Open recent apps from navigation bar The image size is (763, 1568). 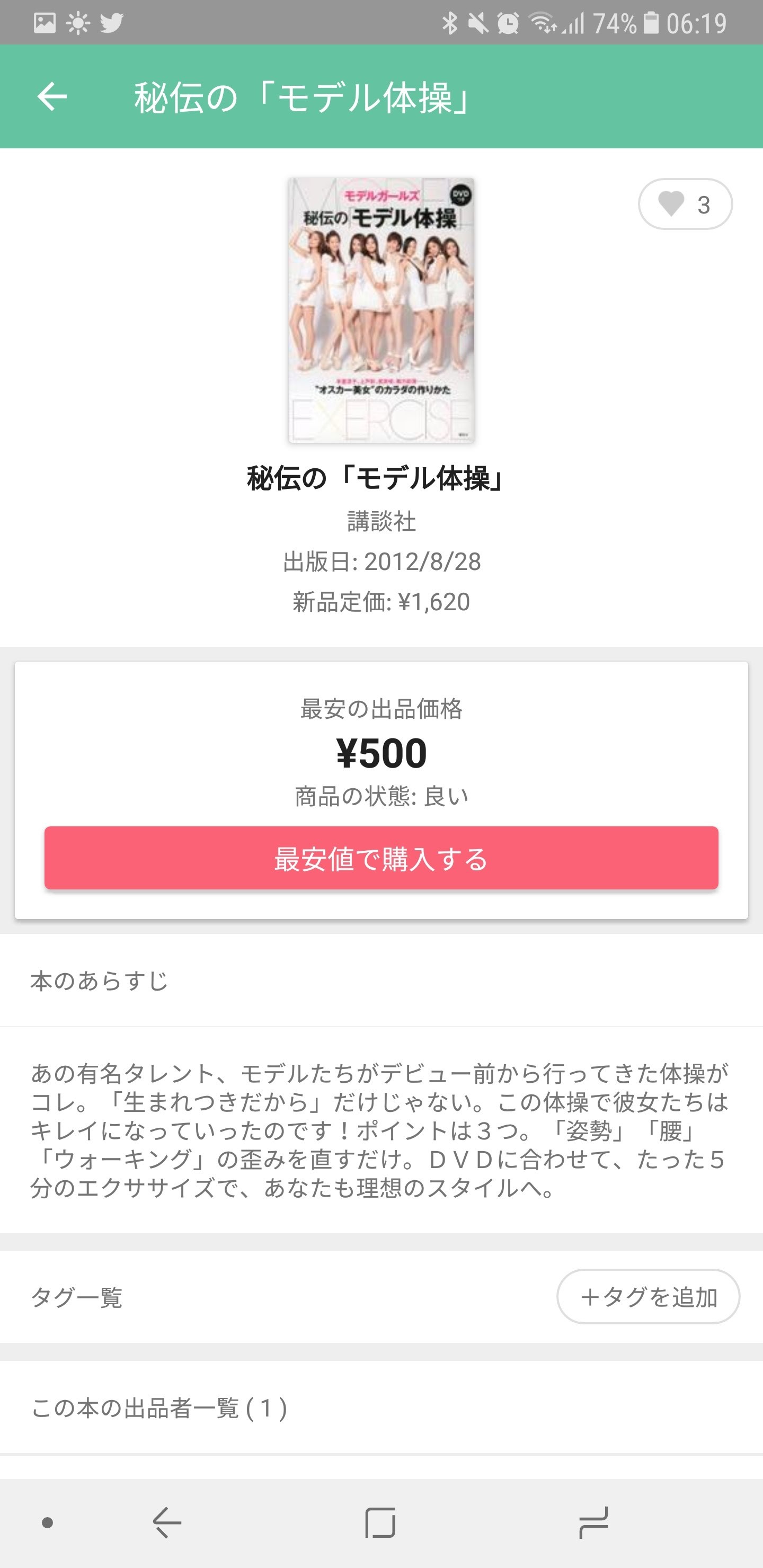coord(593,1523)
